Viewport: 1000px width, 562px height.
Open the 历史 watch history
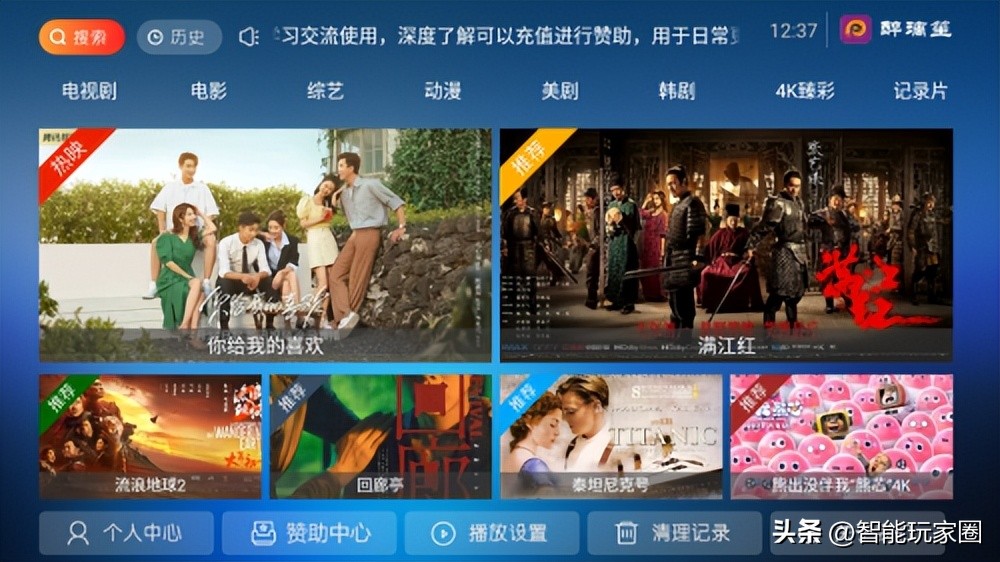(x=178, y=38)
